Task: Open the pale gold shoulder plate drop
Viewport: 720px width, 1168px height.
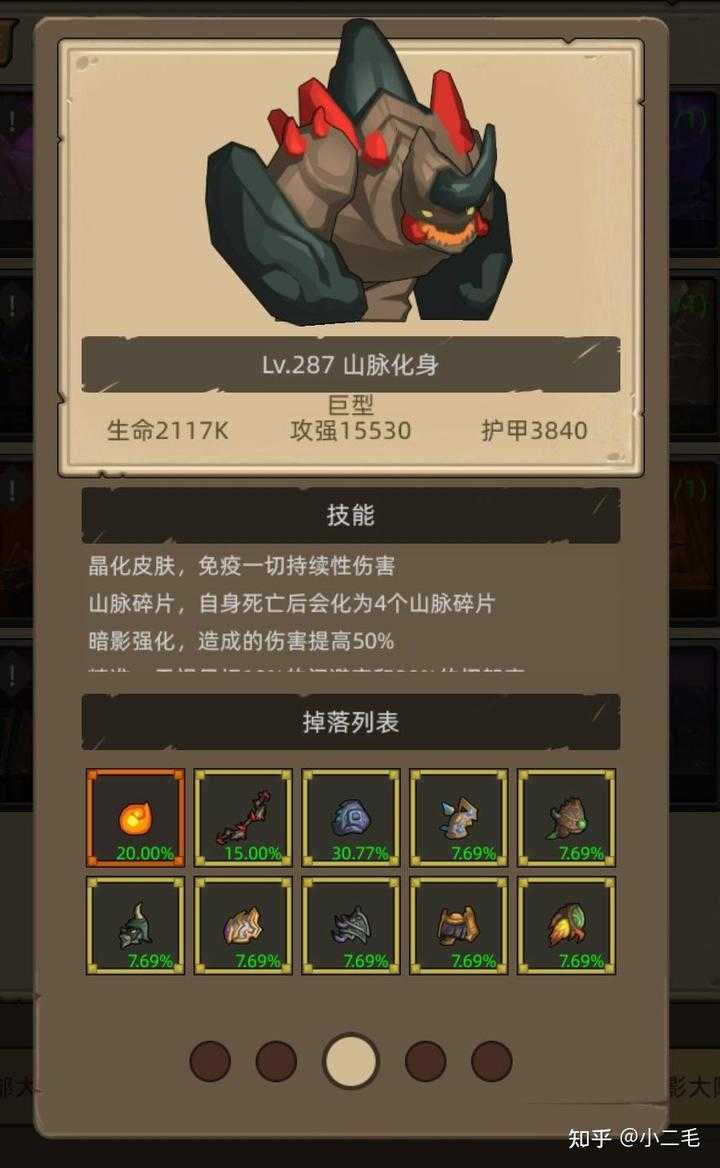Action: point(243,925)
